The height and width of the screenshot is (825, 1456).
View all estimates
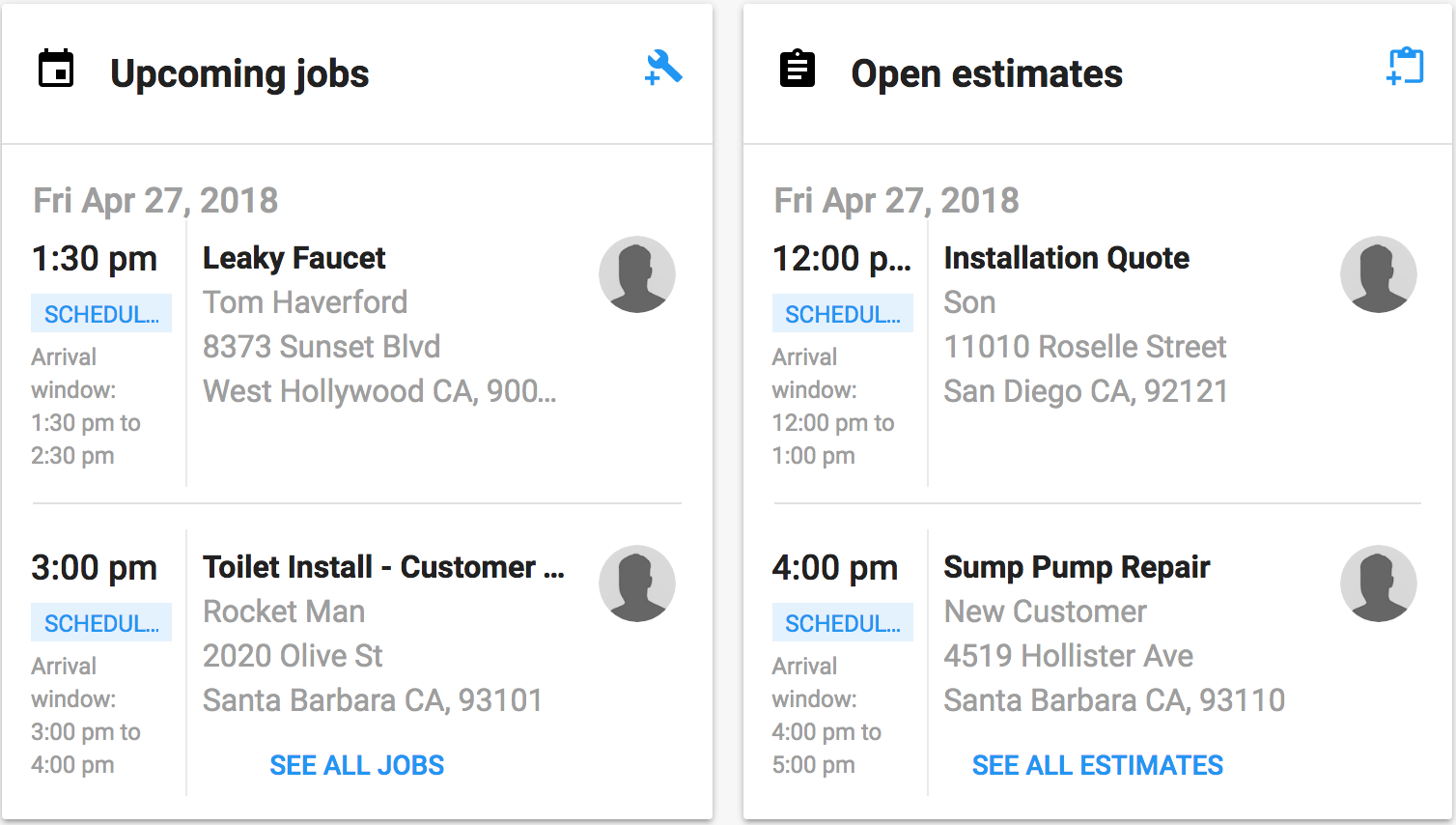[x=1097, y=765]
